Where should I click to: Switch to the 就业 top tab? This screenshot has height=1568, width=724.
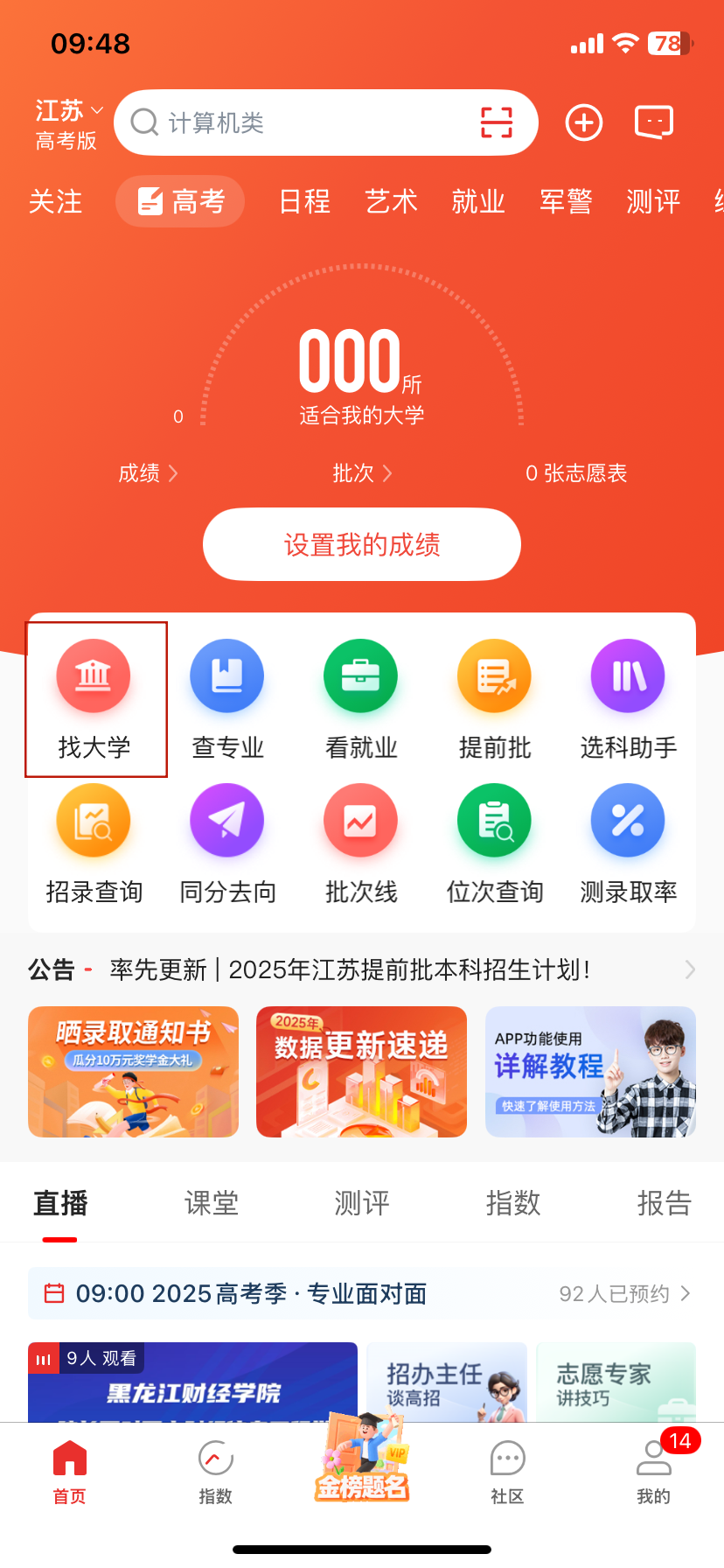[477, 201]
